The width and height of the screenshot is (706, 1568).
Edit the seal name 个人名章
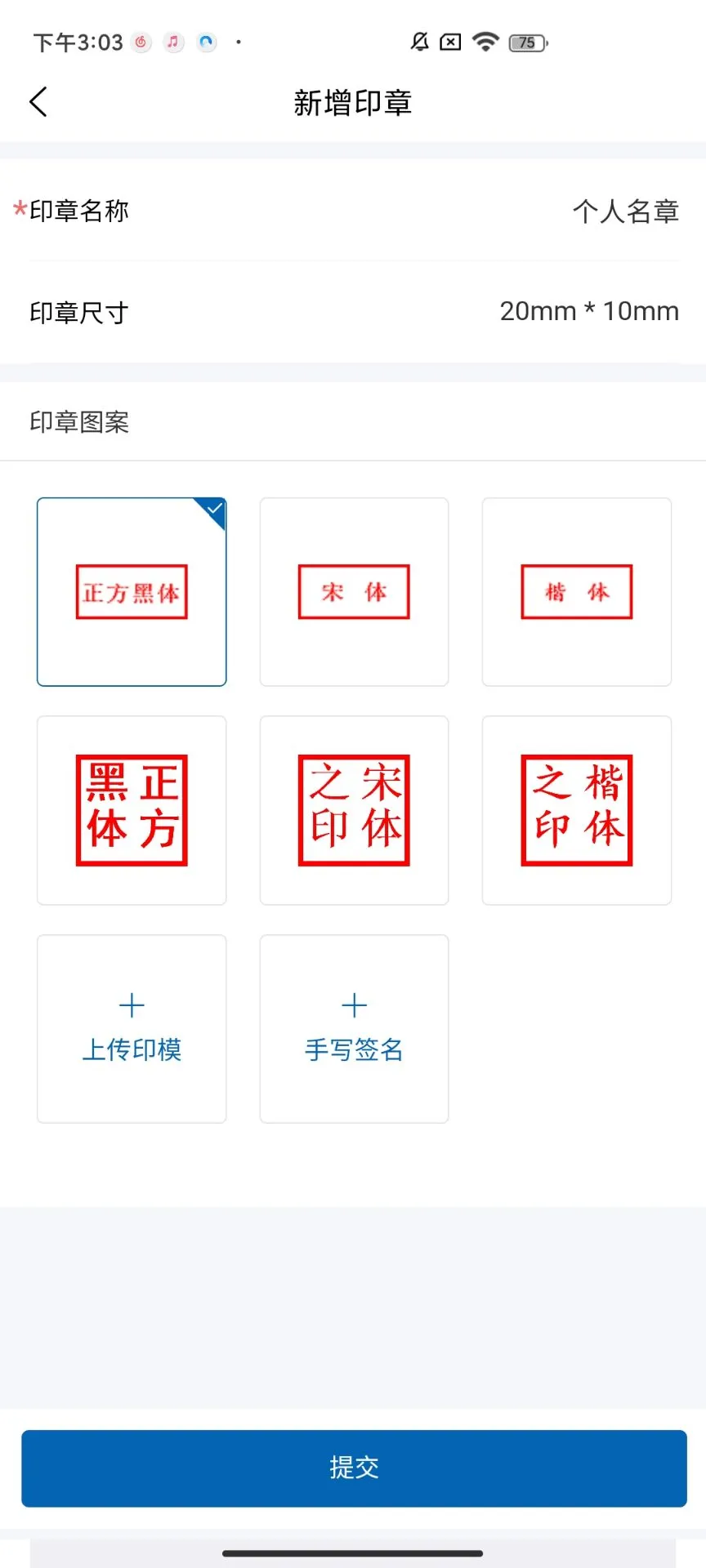coord(626,212)
